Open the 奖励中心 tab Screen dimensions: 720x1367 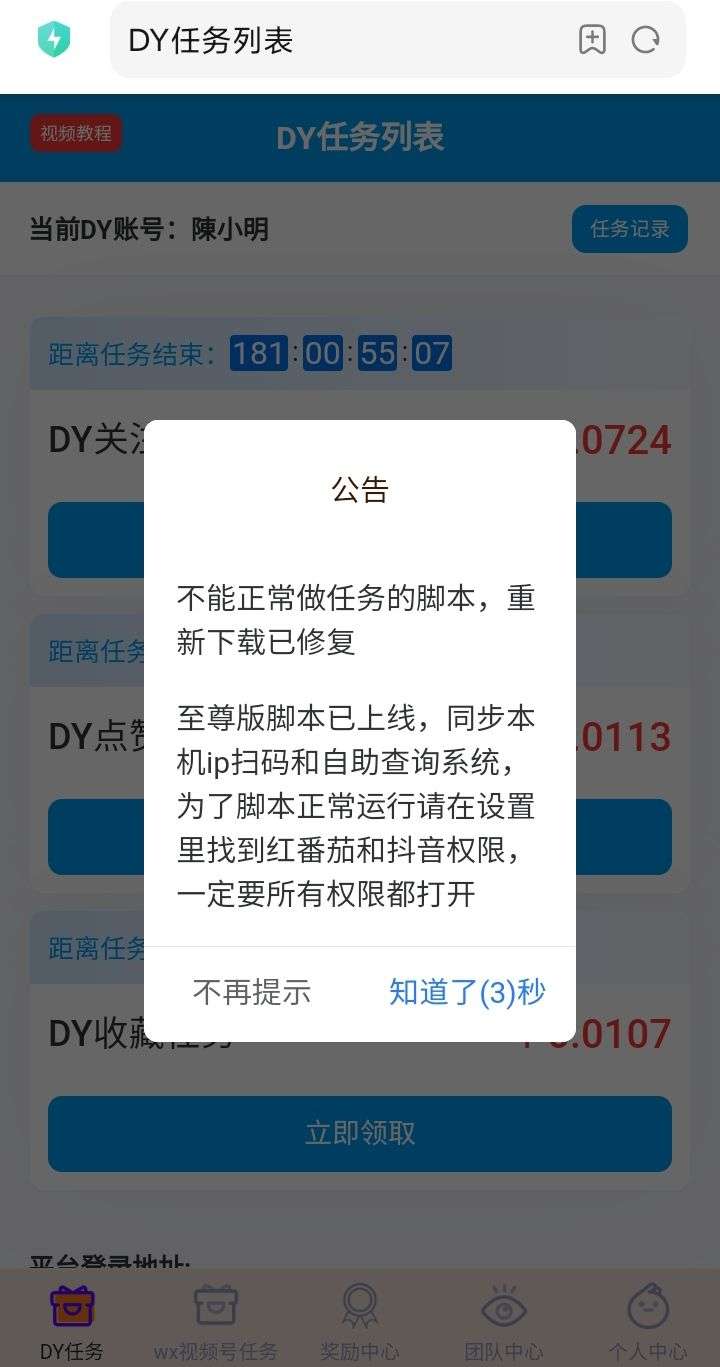tap(359, 1322)
